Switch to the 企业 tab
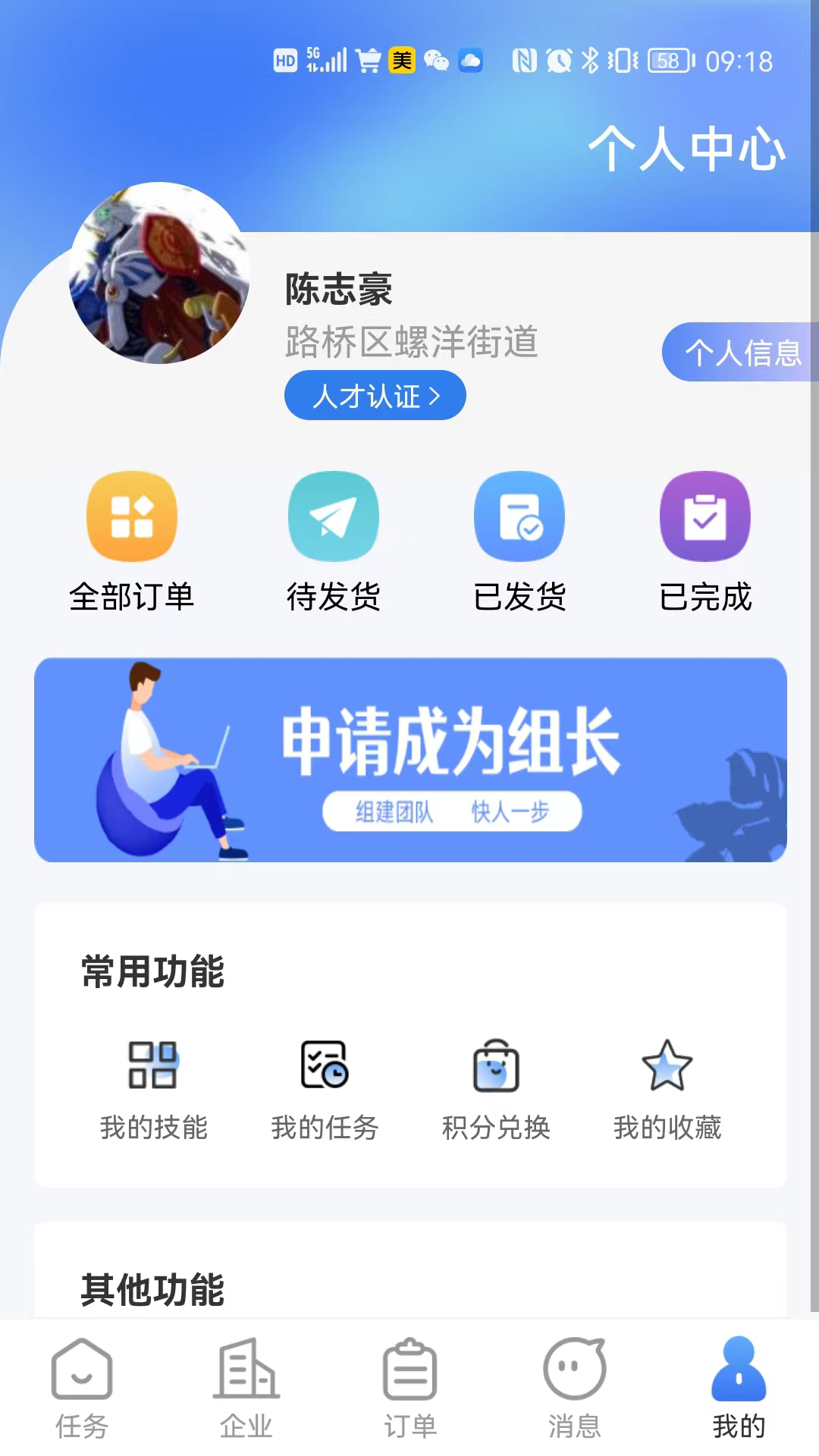Image resolution: width=819 pixels, height=1456 pixels. (246, 1388)
